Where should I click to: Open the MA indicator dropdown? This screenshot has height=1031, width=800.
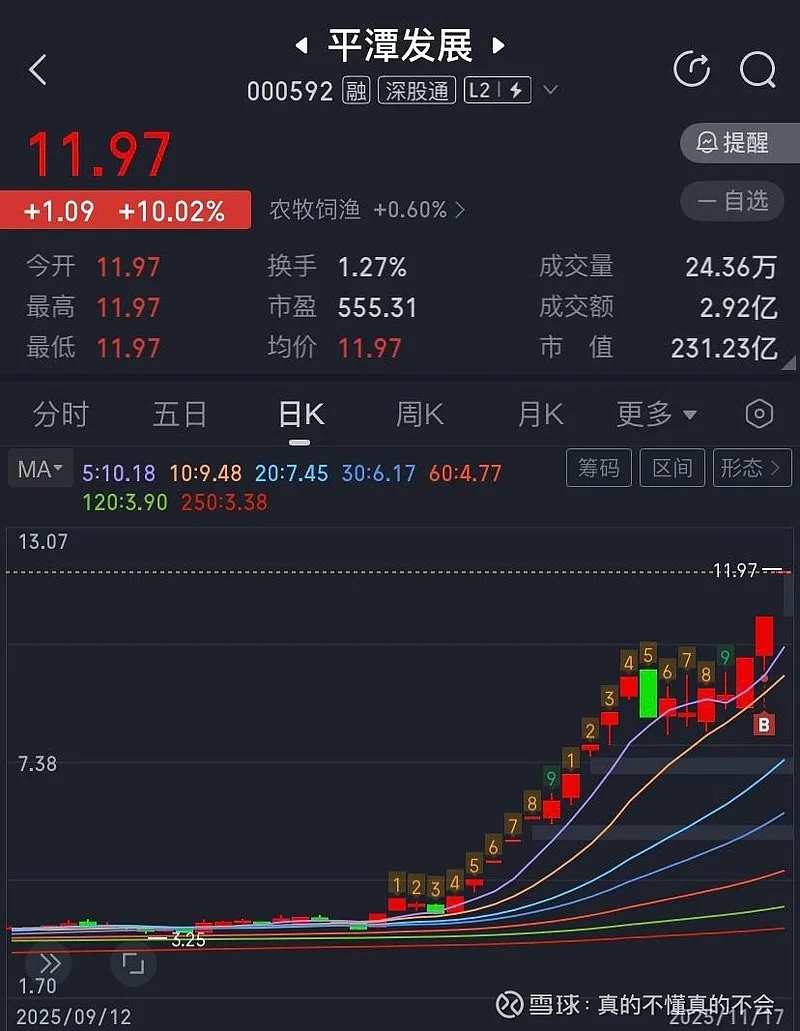(39, 469)
